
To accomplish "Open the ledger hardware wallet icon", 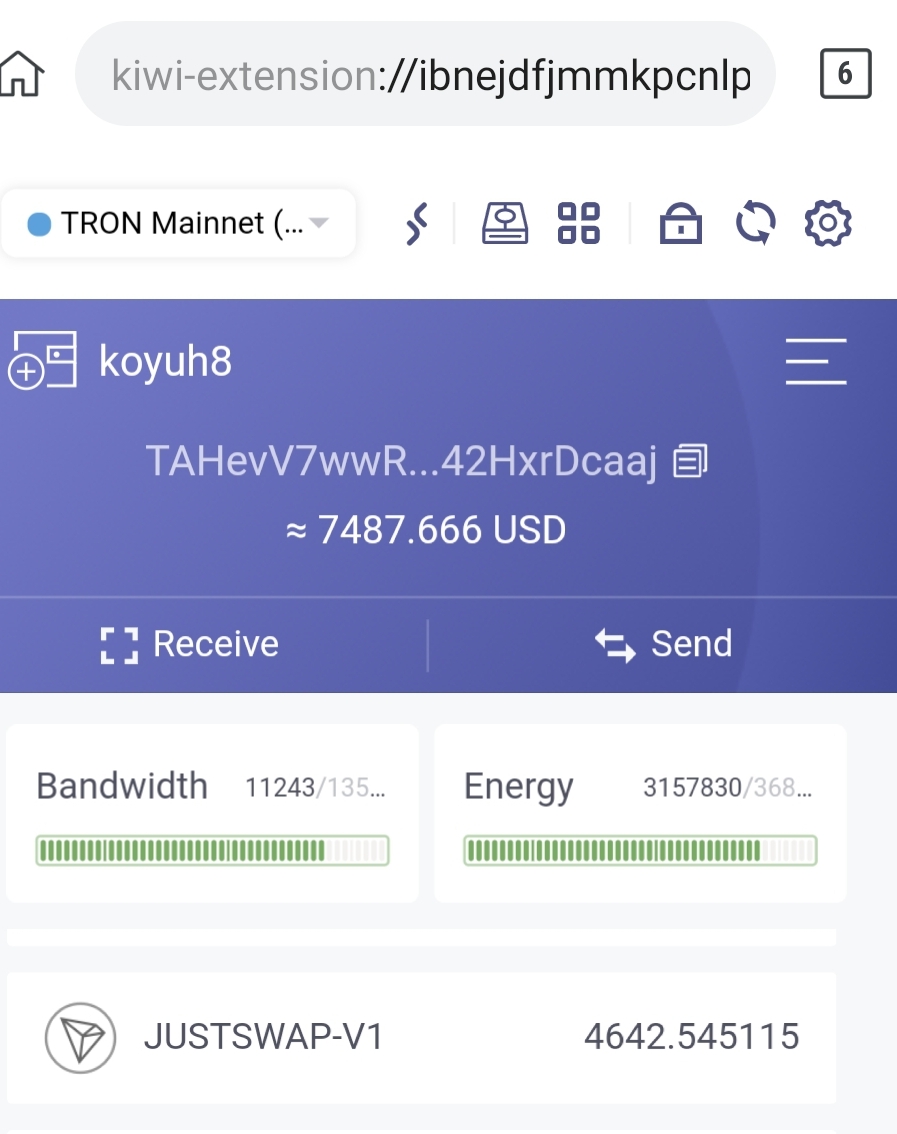I will (505, 223).
